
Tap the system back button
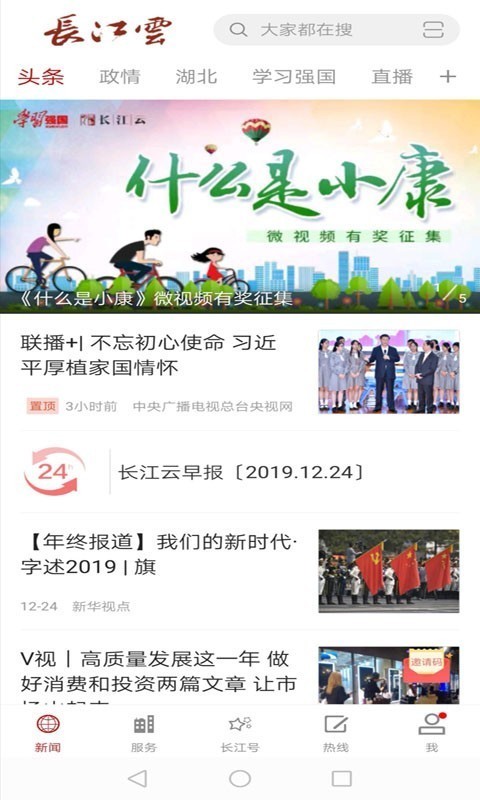(138, 779)
